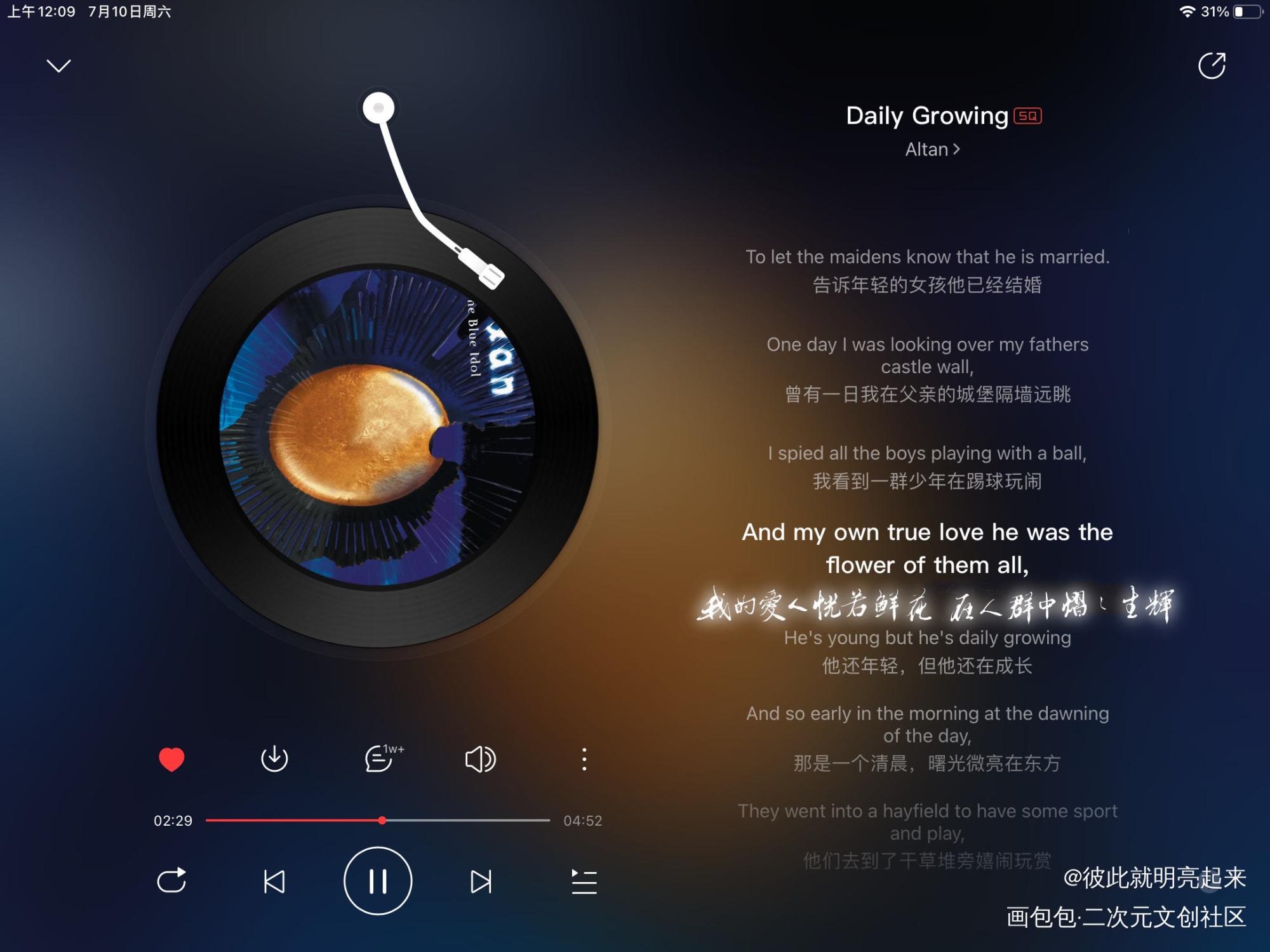1270x952 pixels.
Task: Open the three-dot more options menu
Action: (x=584, y=759)
